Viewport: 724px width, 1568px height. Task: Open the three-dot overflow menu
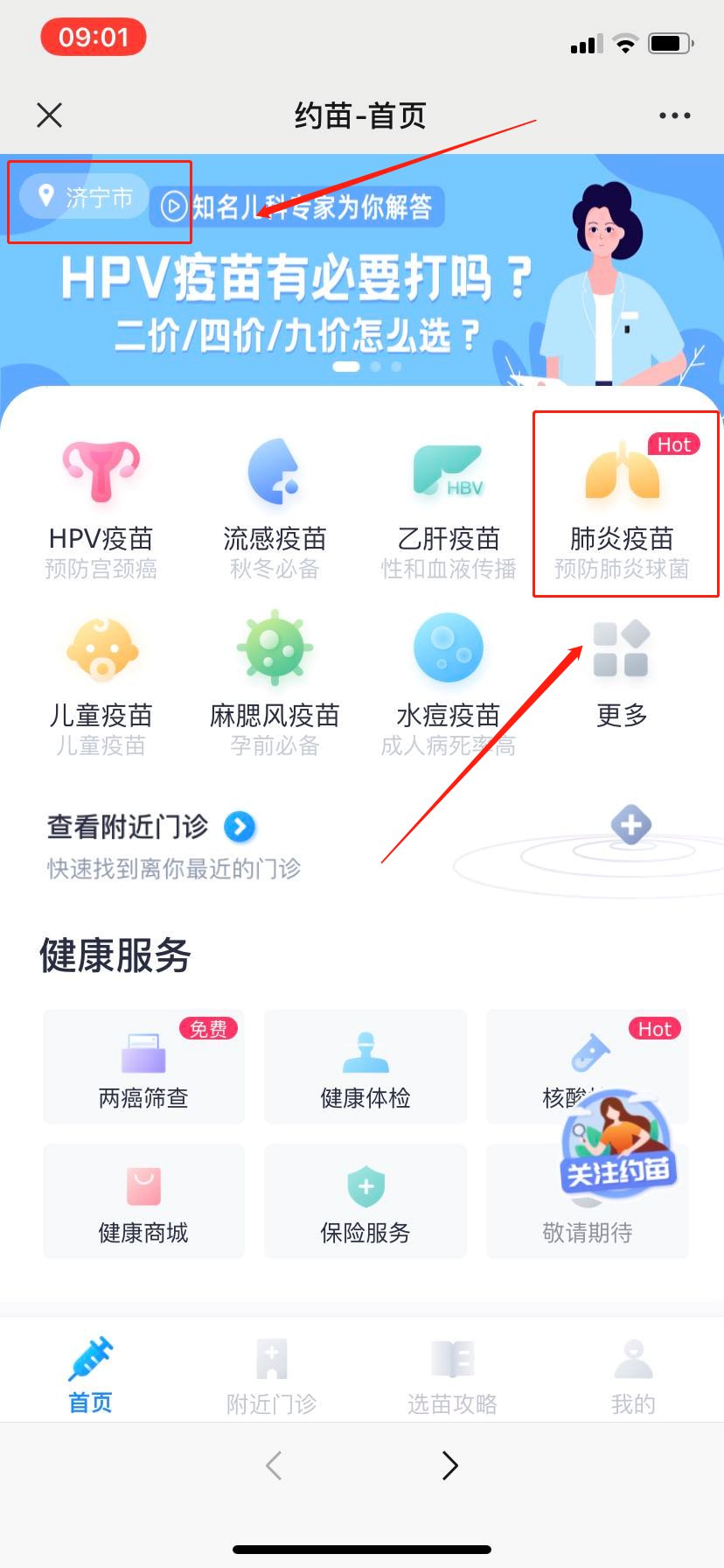click(674, 115)
